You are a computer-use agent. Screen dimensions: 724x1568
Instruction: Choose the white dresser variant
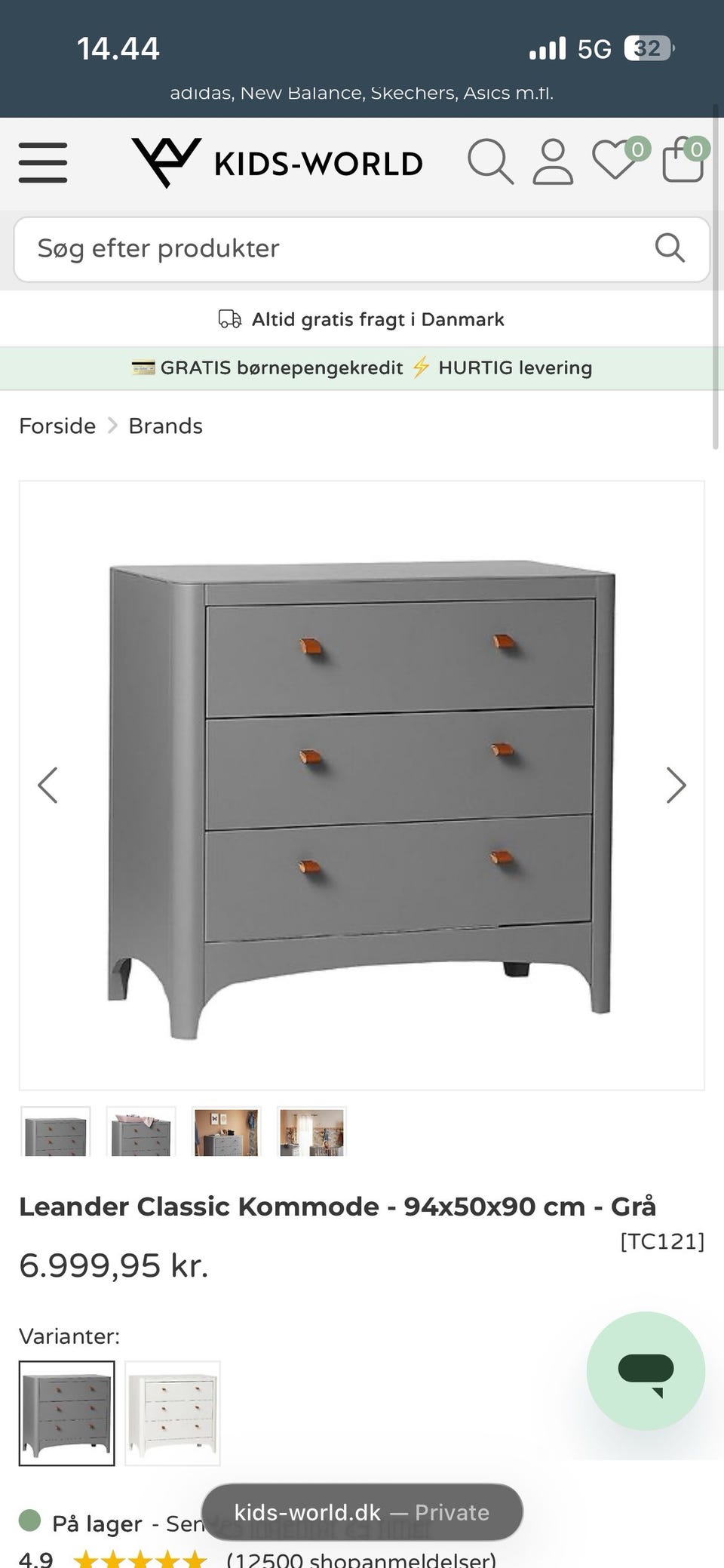click(173, 1413)
